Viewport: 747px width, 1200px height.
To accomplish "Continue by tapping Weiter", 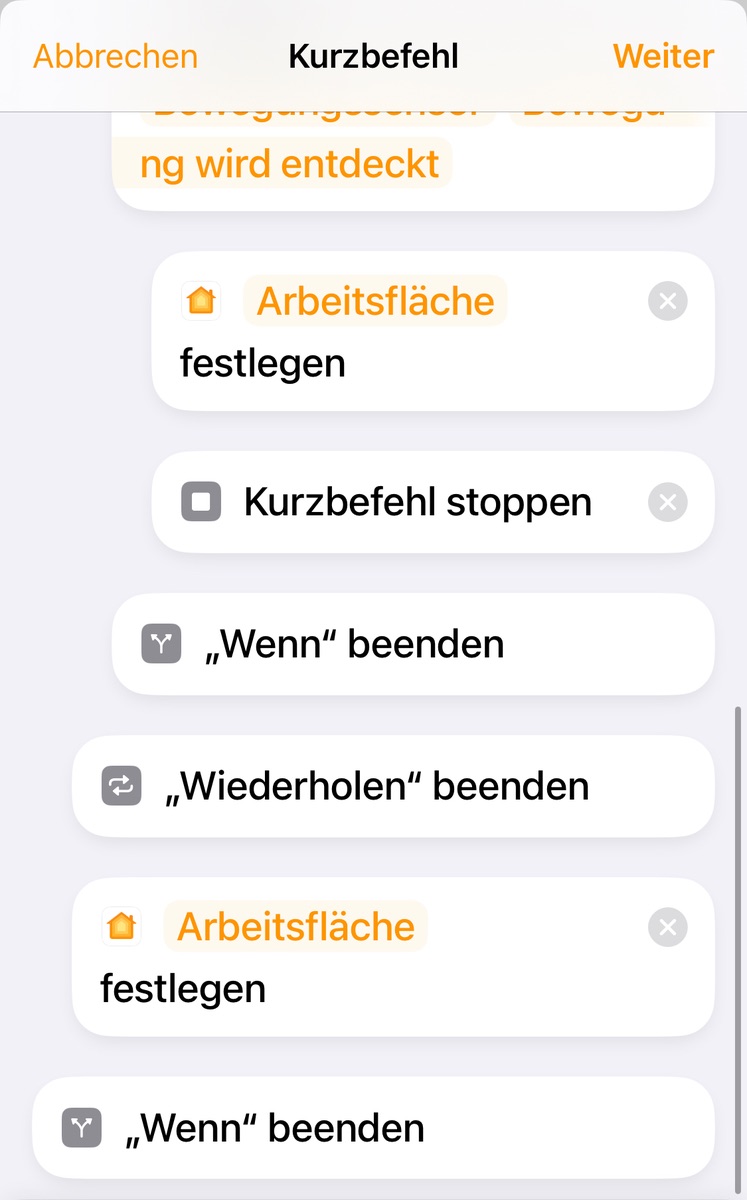I will [663, 56].
